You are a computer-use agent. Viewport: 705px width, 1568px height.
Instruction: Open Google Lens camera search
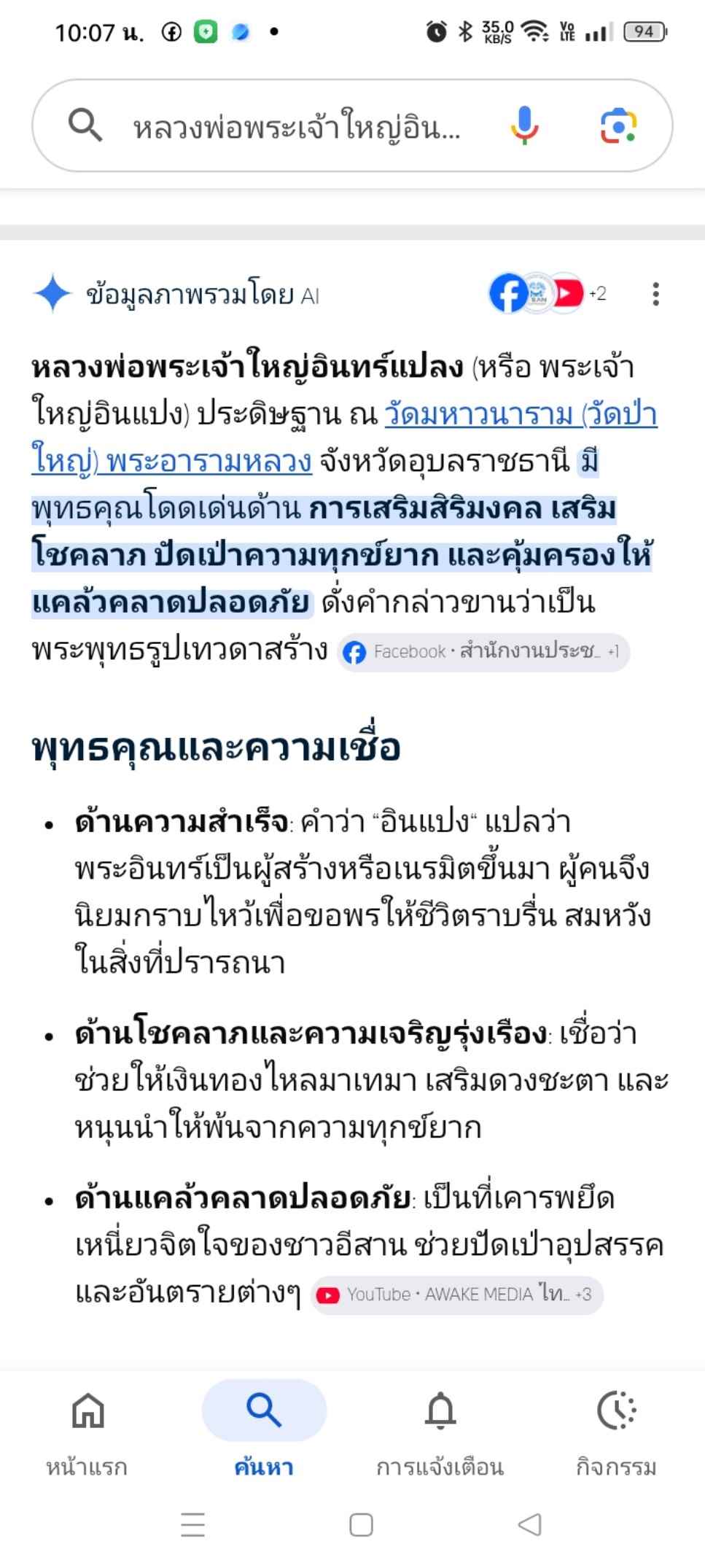[618, 125]
